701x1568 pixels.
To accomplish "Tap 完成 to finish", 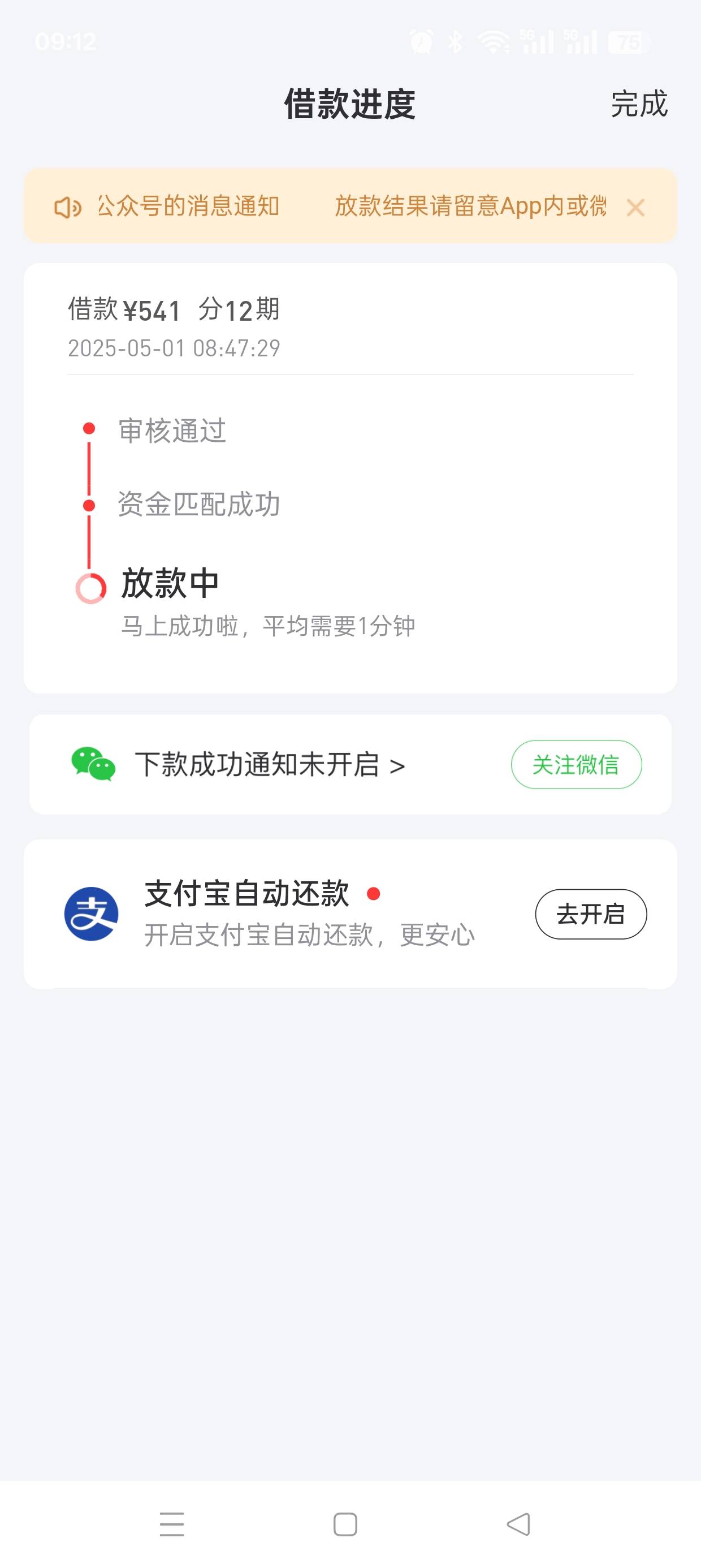I will pyautogui.click(x=639, y=104).
